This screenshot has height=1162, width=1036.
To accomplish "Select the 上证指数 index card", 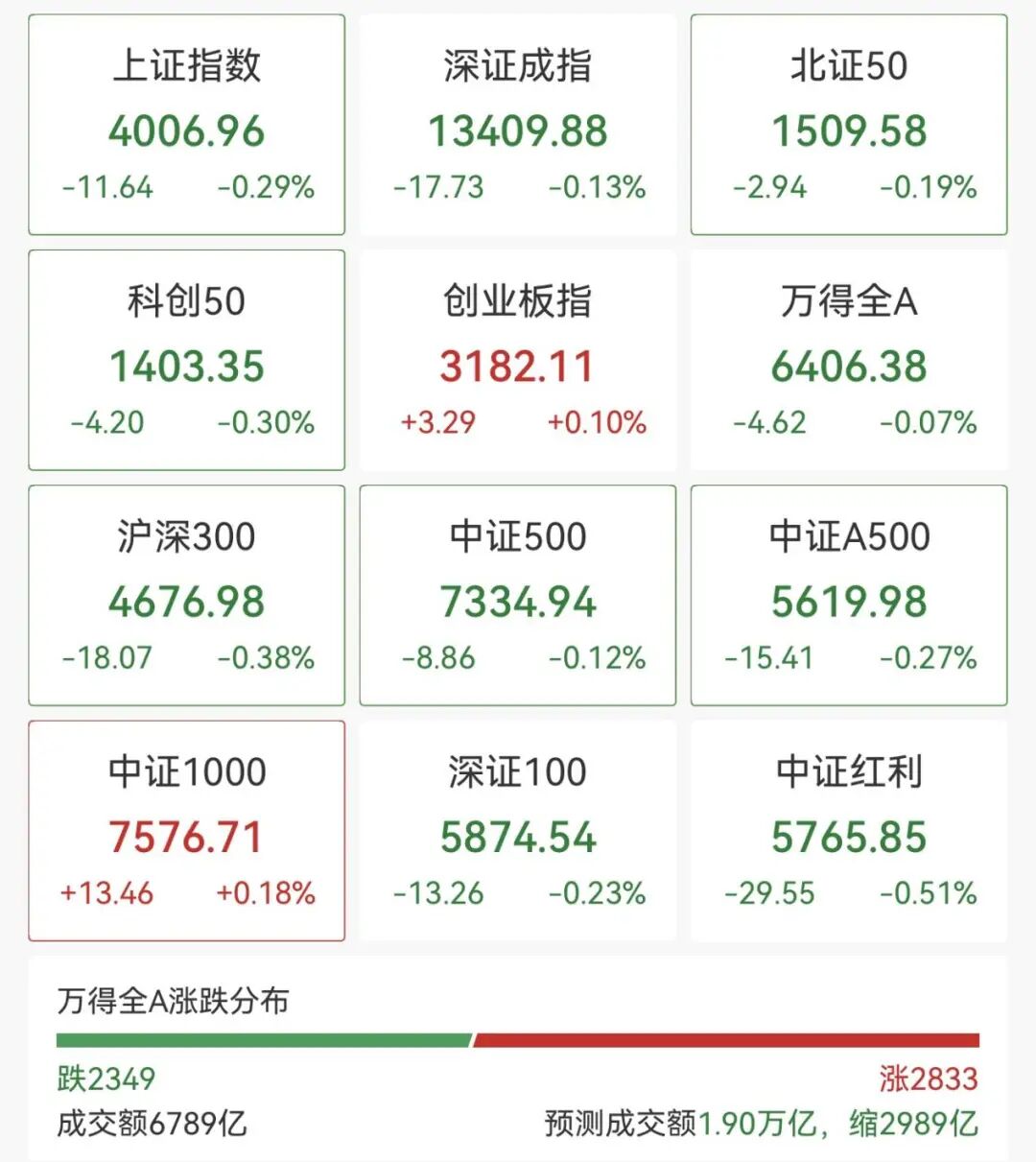I will coord(187,125).
